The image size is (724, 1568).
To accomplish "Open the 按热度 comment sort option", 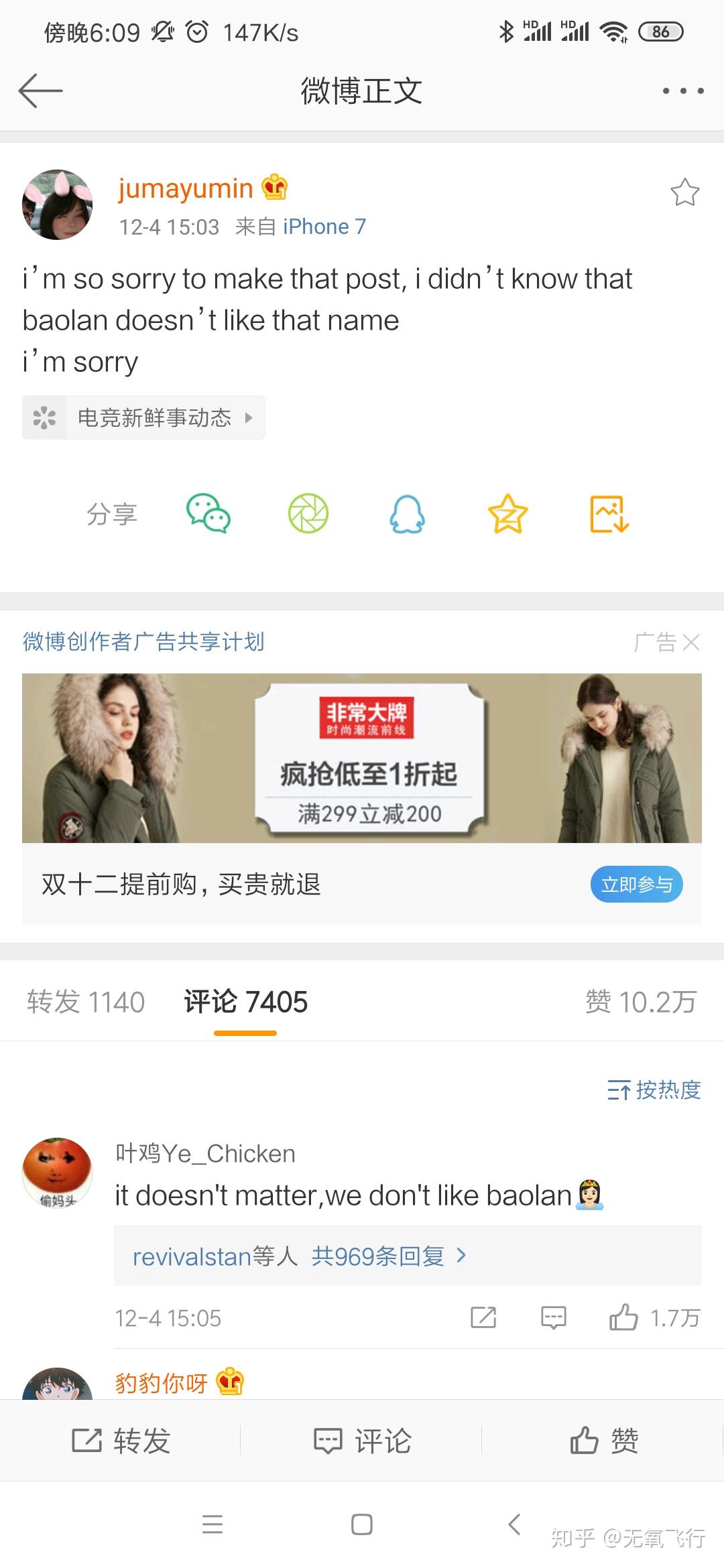I will [655, 1090].
